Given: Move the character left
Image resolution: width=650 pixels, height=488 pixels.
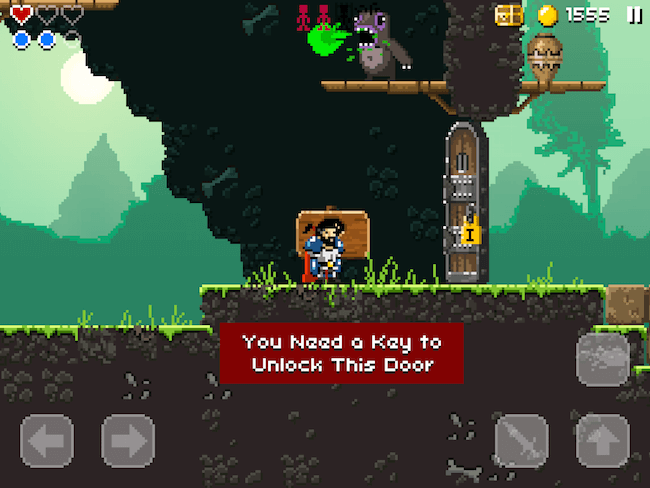Looking at the screenshot, I should click(47, 440).
